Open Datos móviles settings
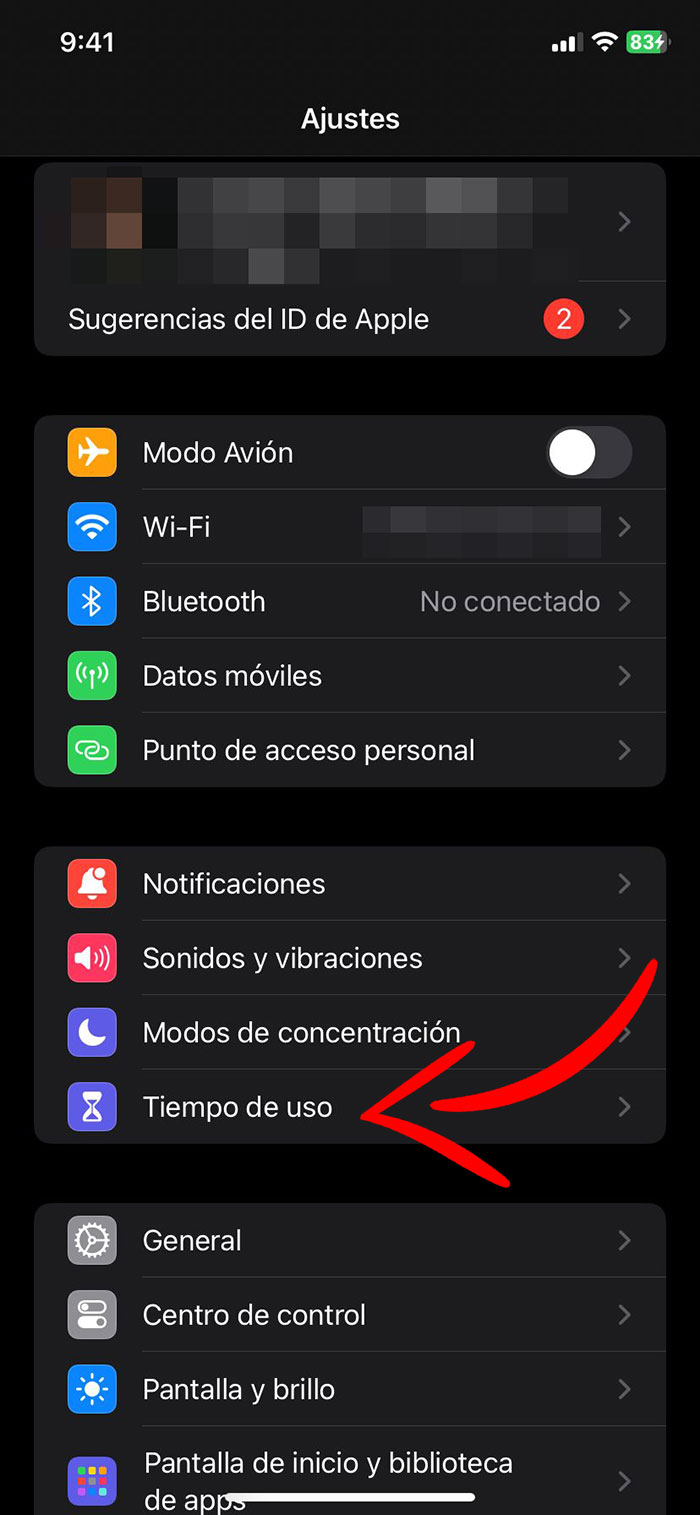700x1515 pixels. (349, 676)
